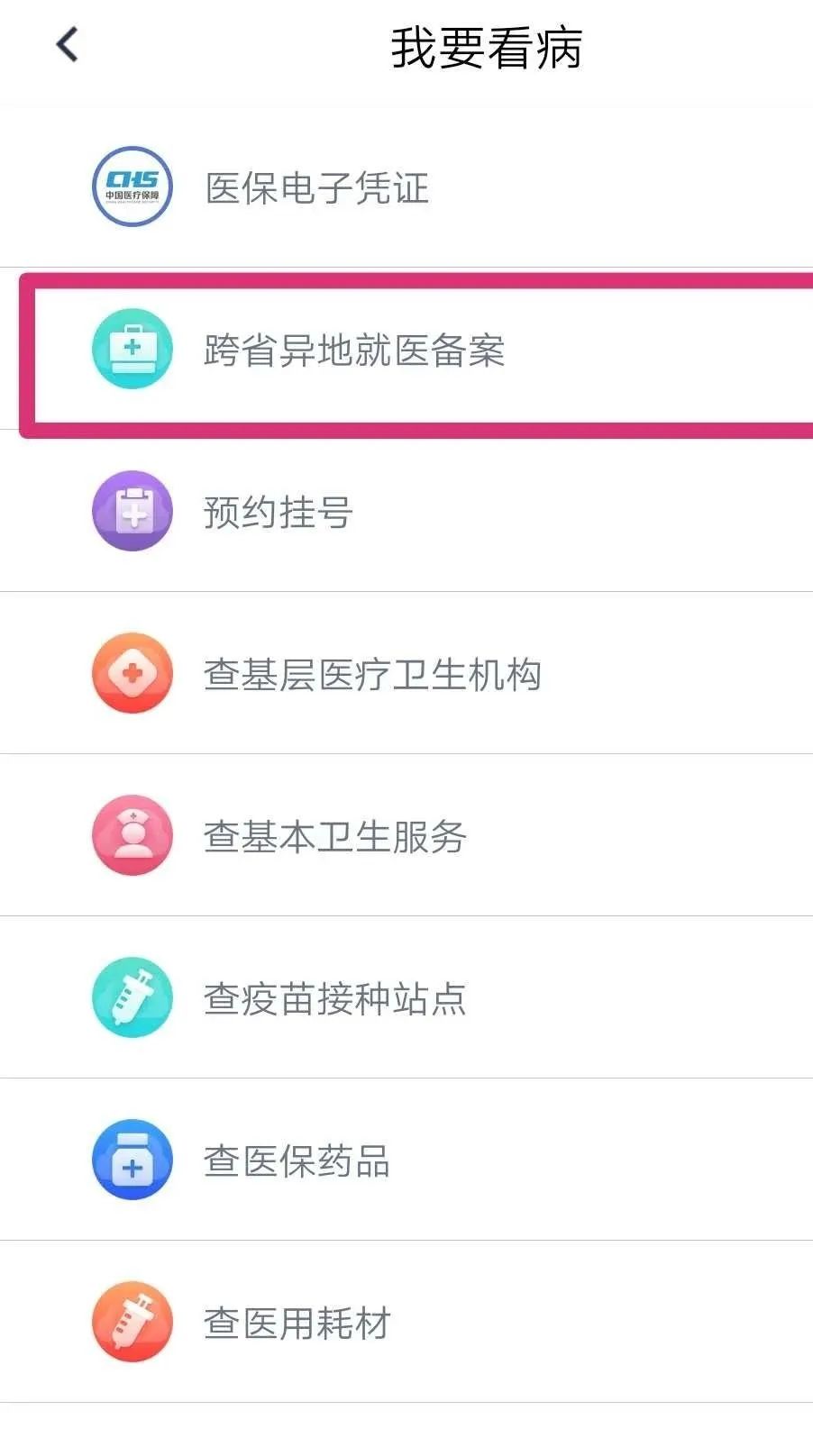Select 查医保药品

pos(406,1160)
